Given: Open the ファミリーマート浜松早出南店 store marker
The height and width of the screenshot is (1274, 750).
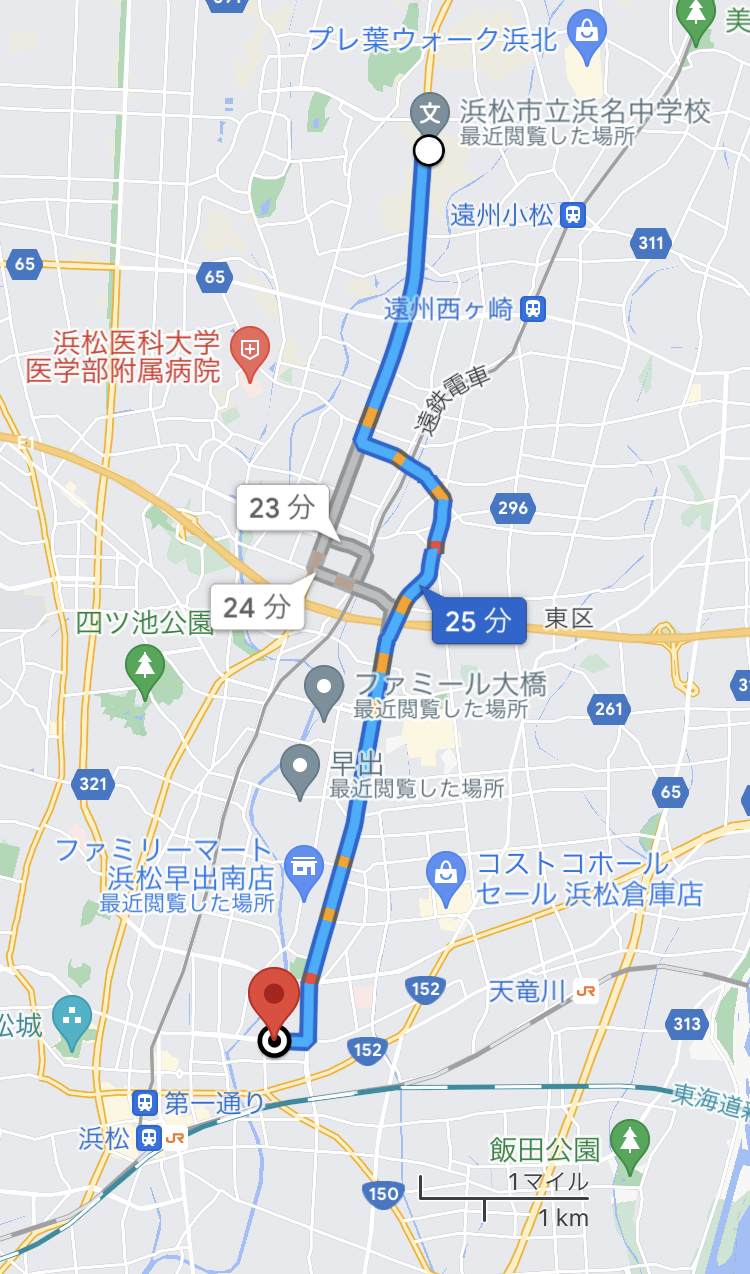Looking at the screenshot, I should 303,866.
